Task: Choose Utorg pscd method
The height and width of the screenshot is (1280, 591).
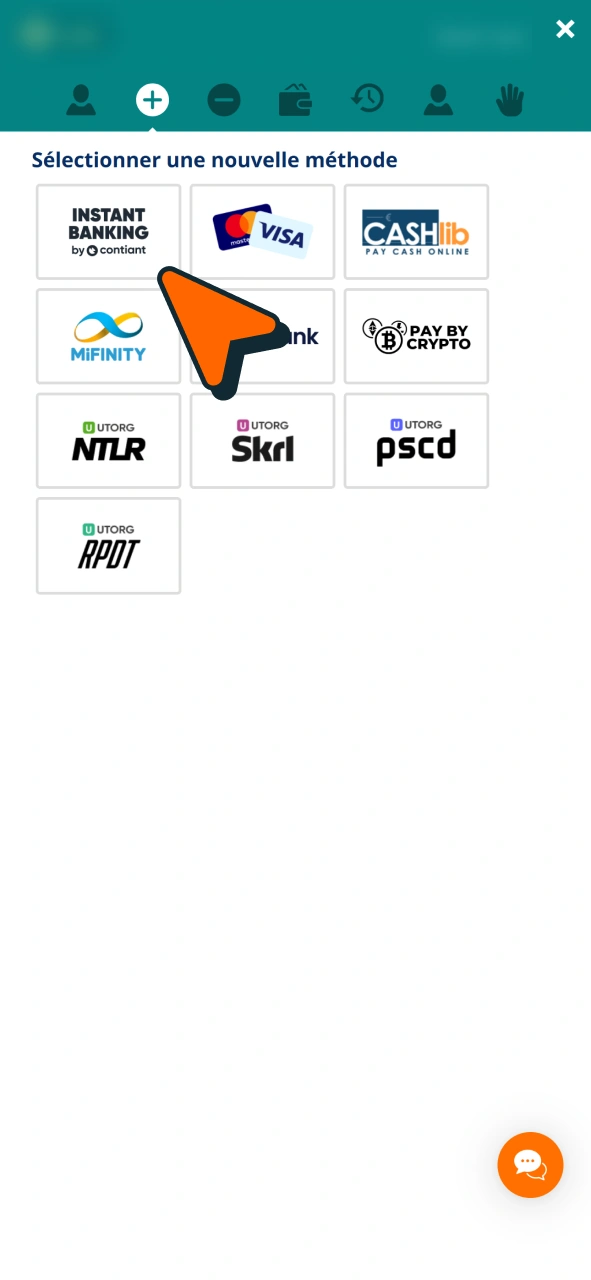Action: (416, 441)
